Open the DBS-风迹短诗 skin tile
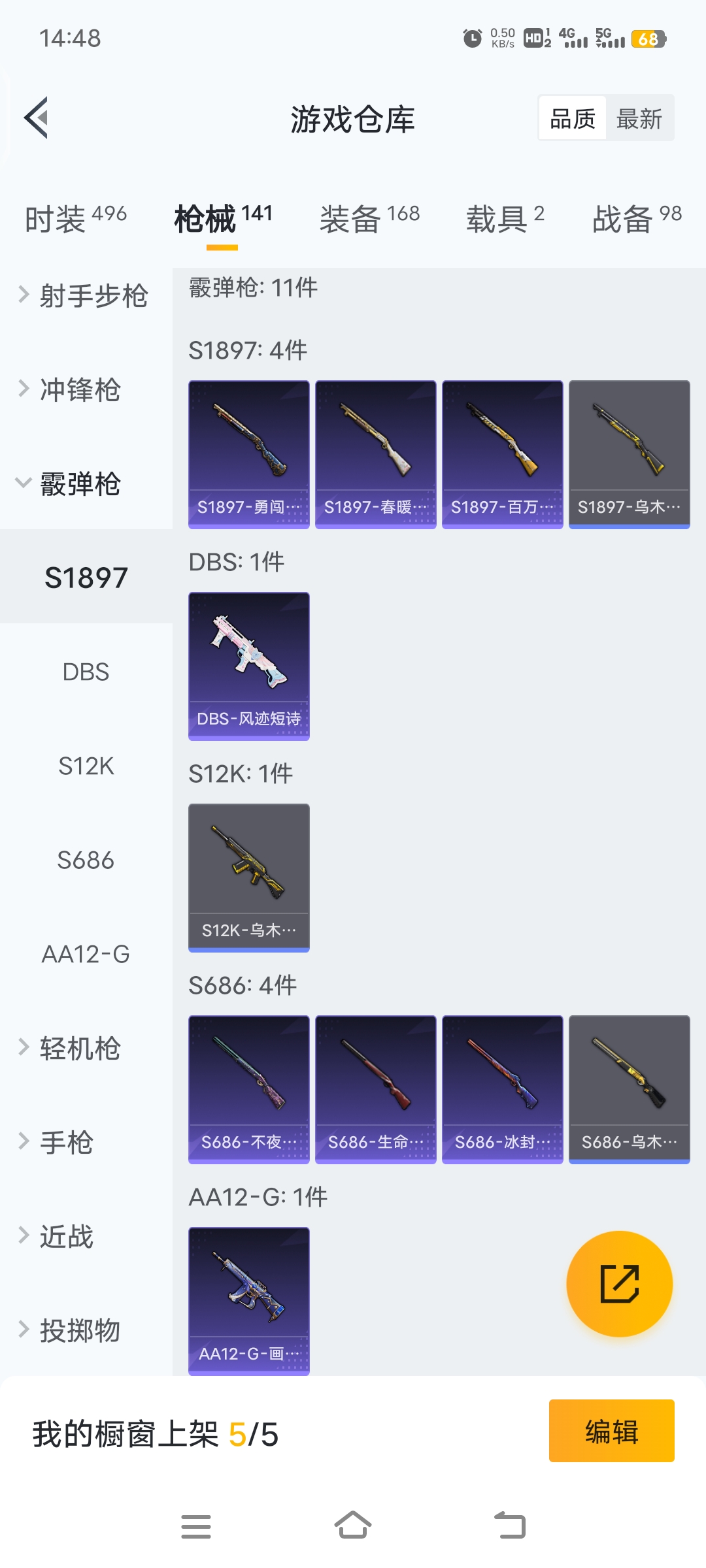 pos(248,666)
